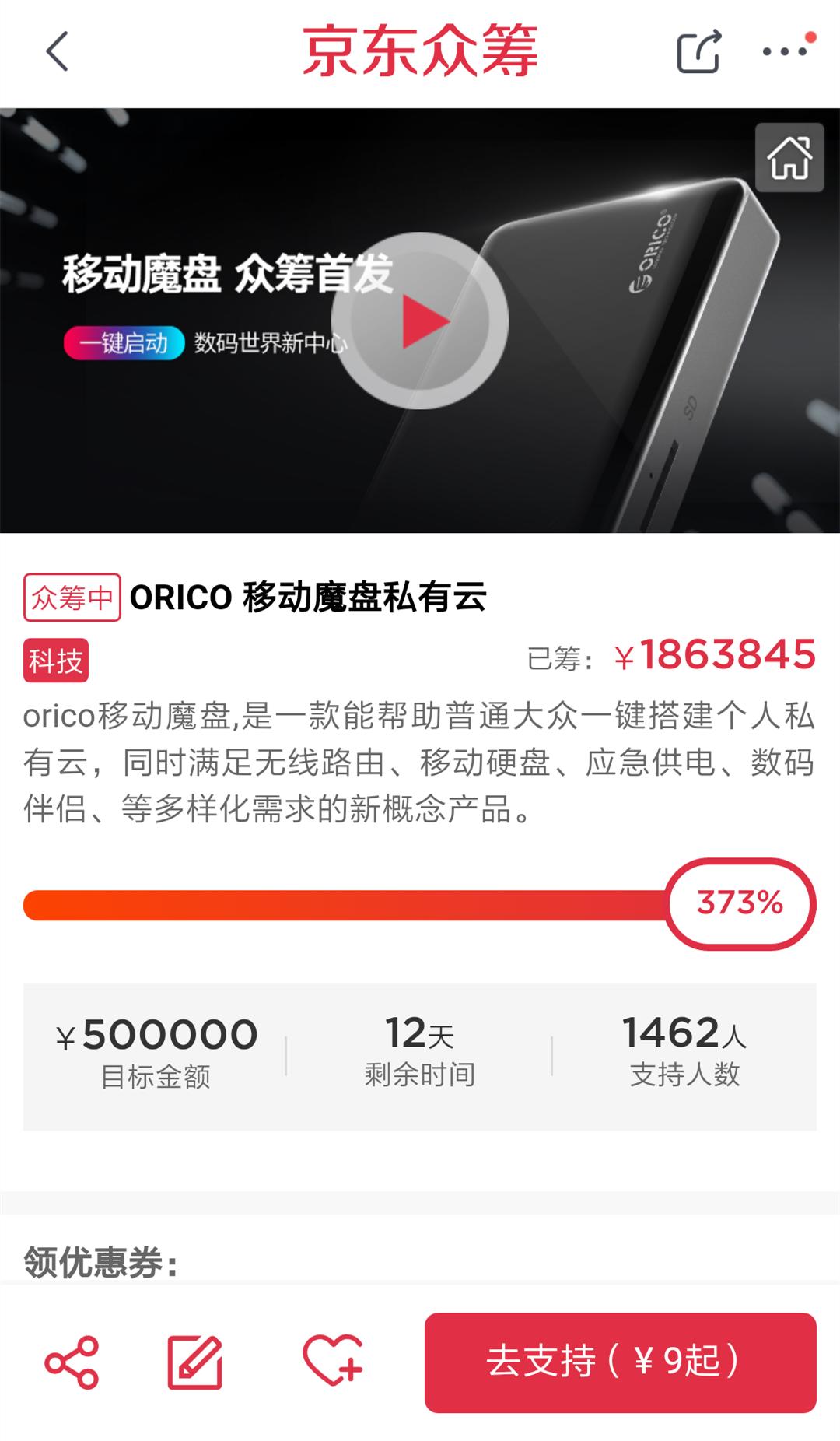
Task: Click the SD card slot area on product image
Action: (670, 459)
